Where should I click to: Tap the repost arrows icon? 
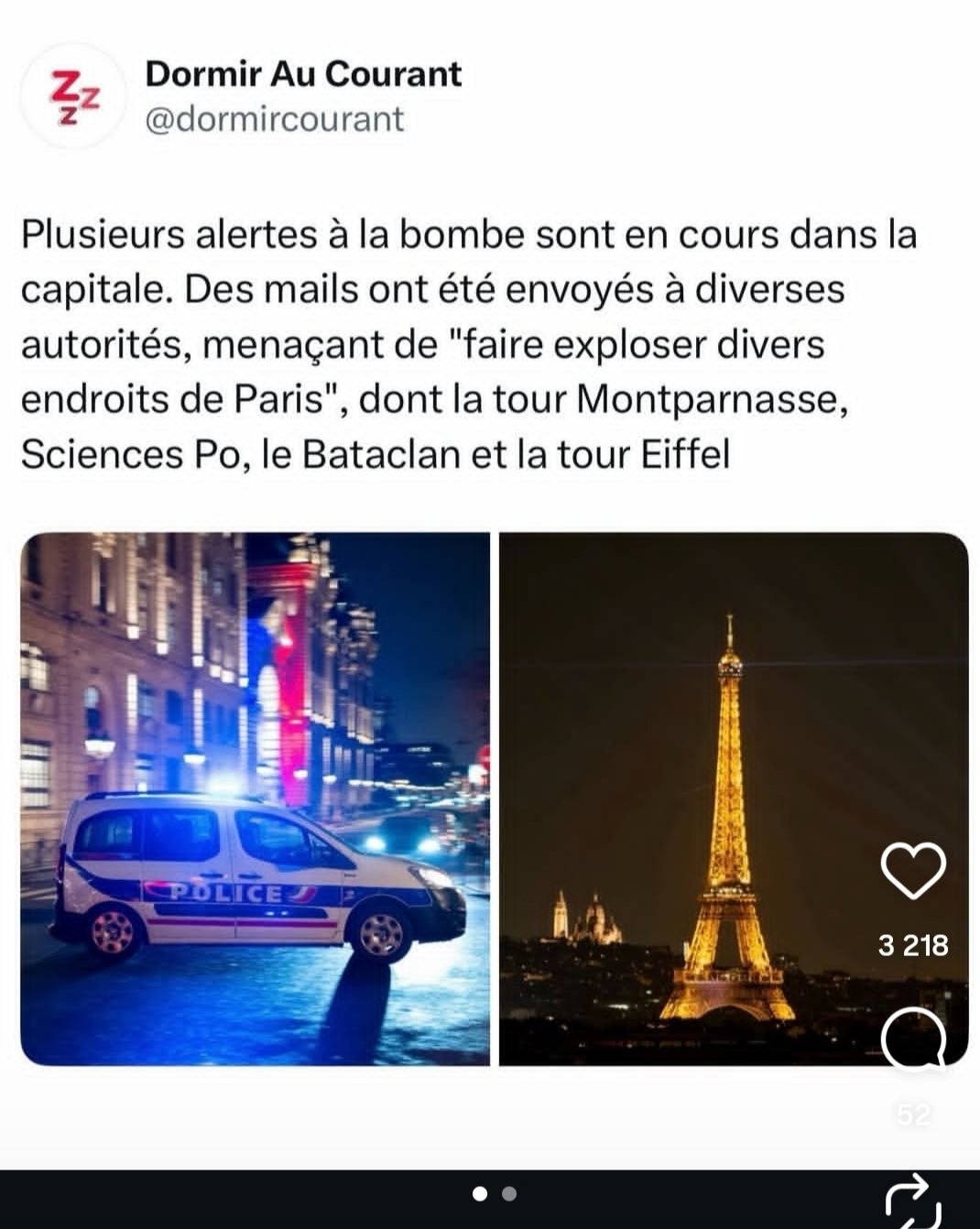(913, 1199)
